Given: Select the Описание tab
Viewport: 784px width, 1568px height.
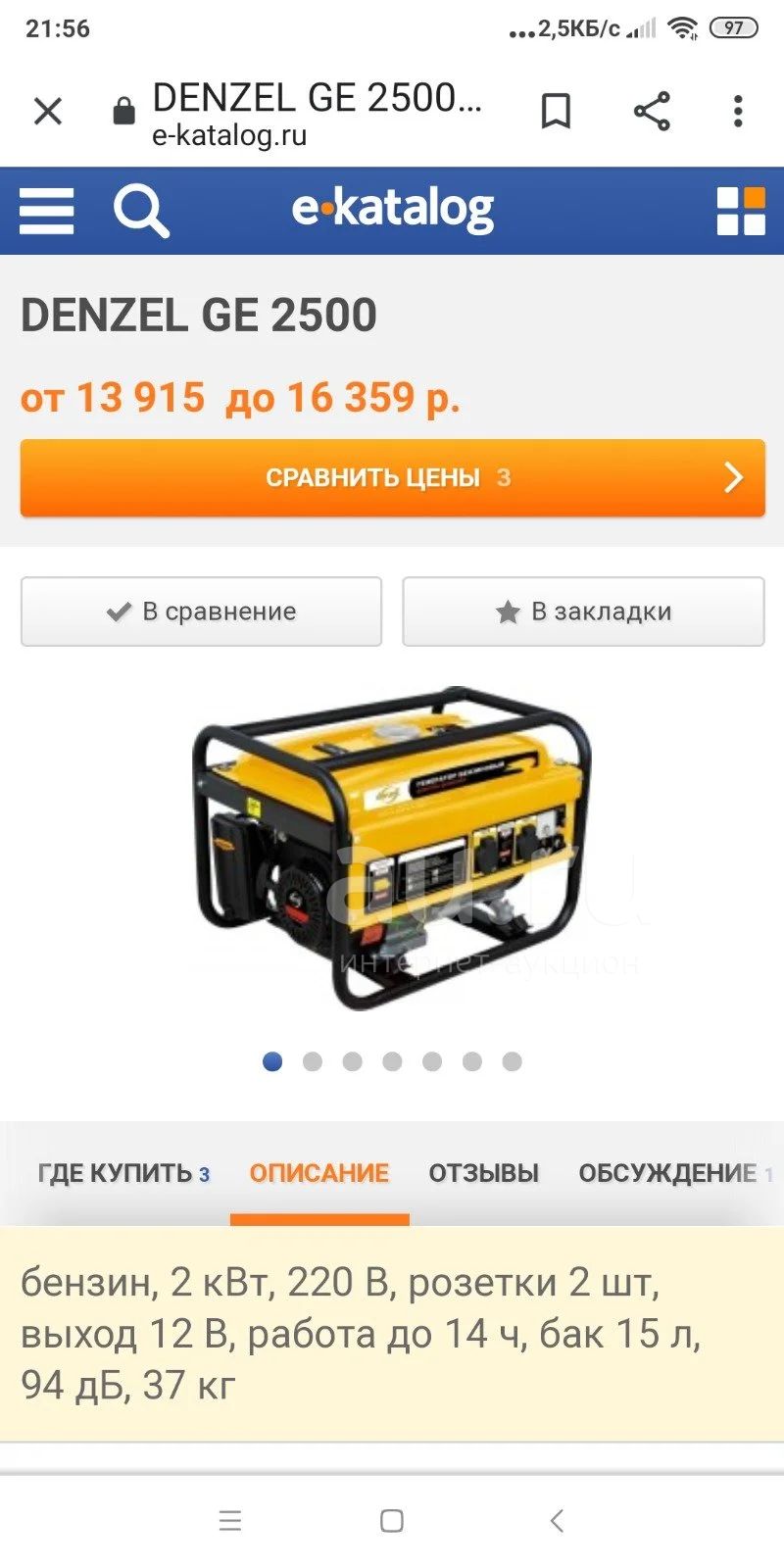Looking at the screenshot, I should 319,1173.
